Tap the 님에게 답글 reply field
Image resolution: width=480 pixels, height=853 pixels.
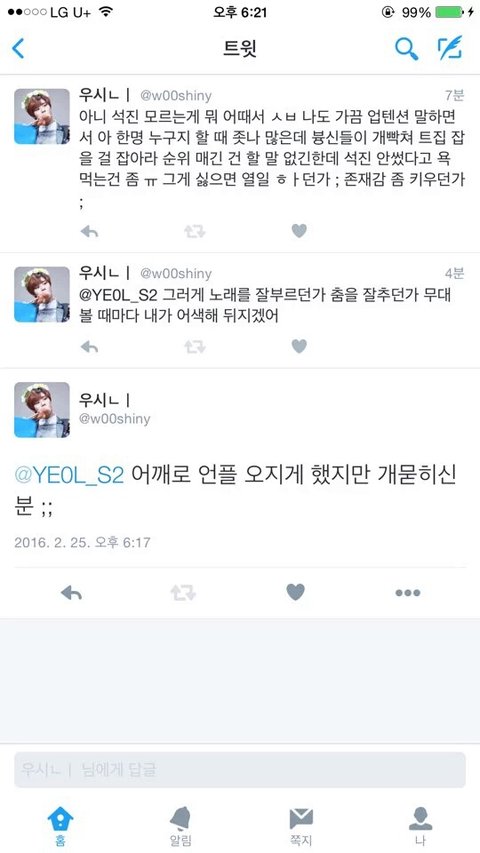click(239, 770)
